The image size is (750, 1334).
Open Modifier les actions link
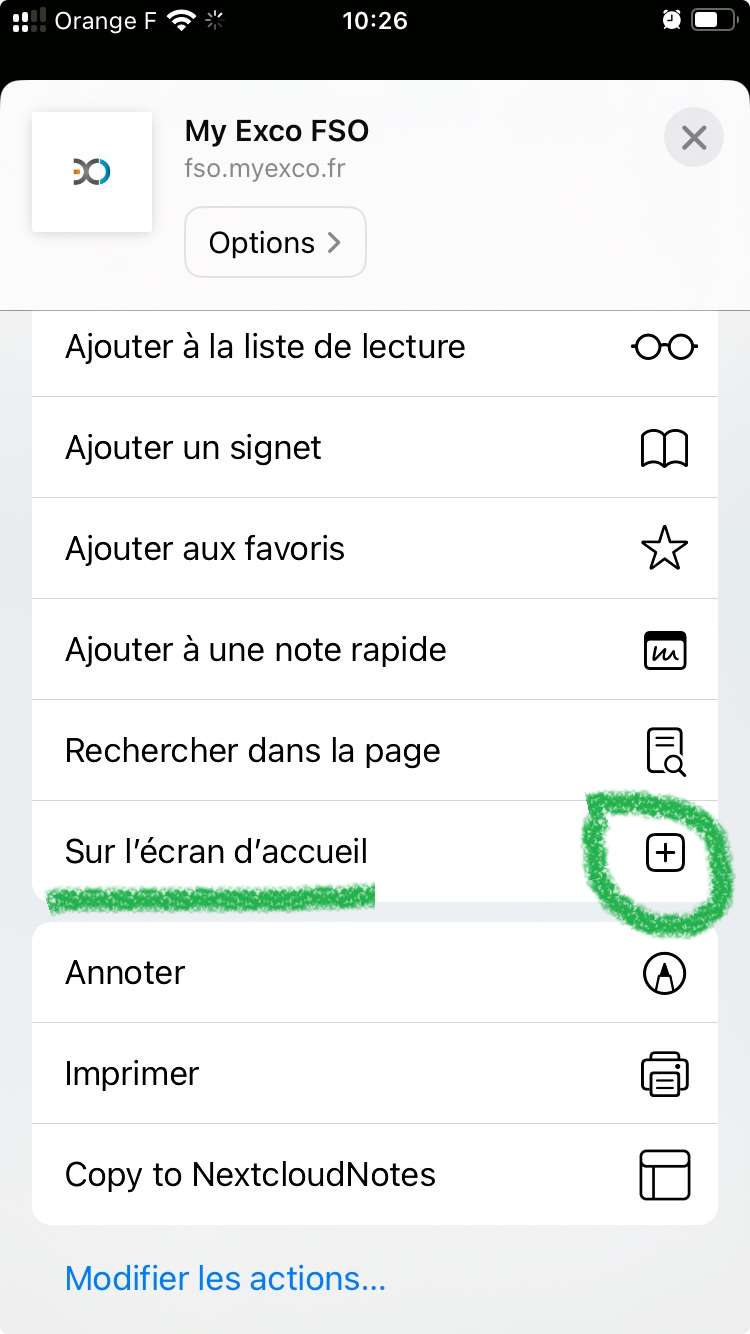[x=225, y=1278]
